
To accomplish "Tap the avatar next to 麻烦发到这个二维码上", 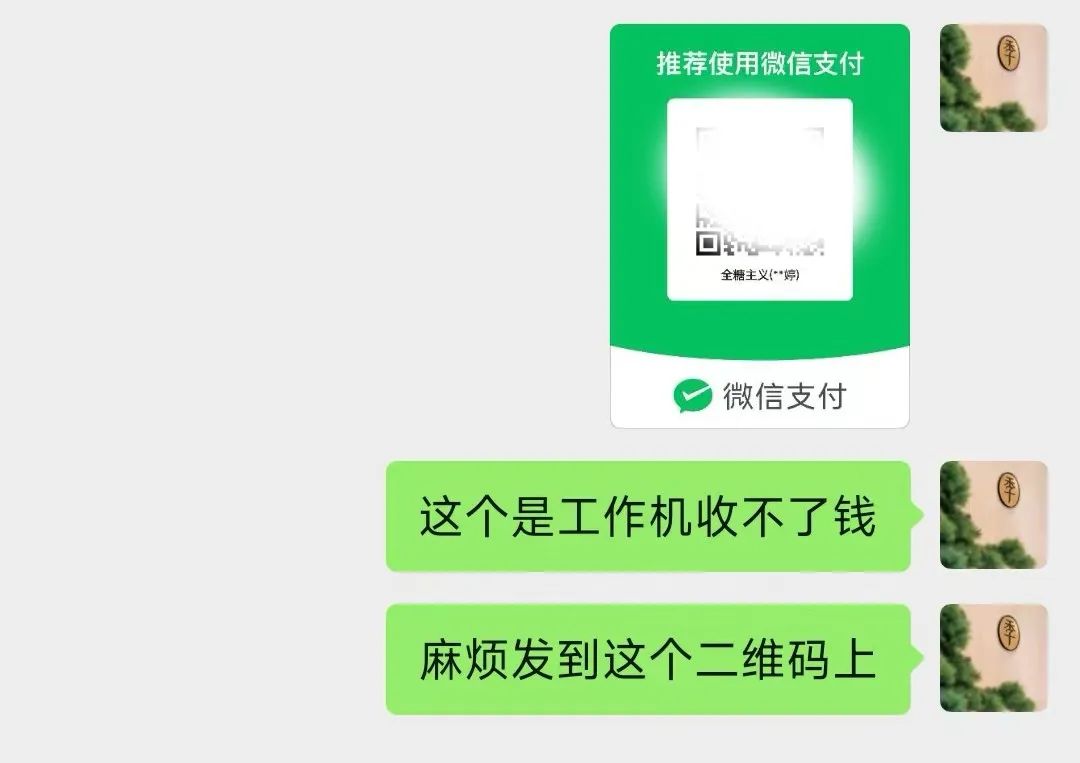I will (993, 658).
